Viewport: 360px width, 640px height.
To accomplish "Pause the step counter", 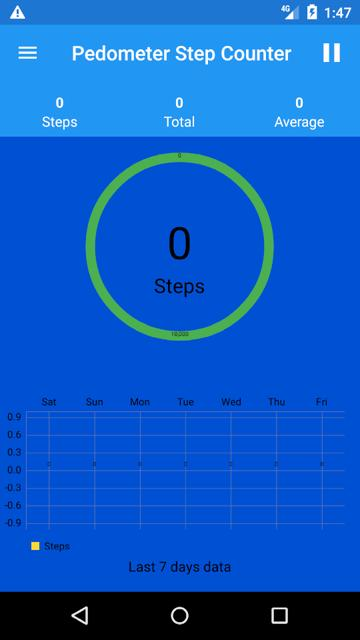I will 331,53.
